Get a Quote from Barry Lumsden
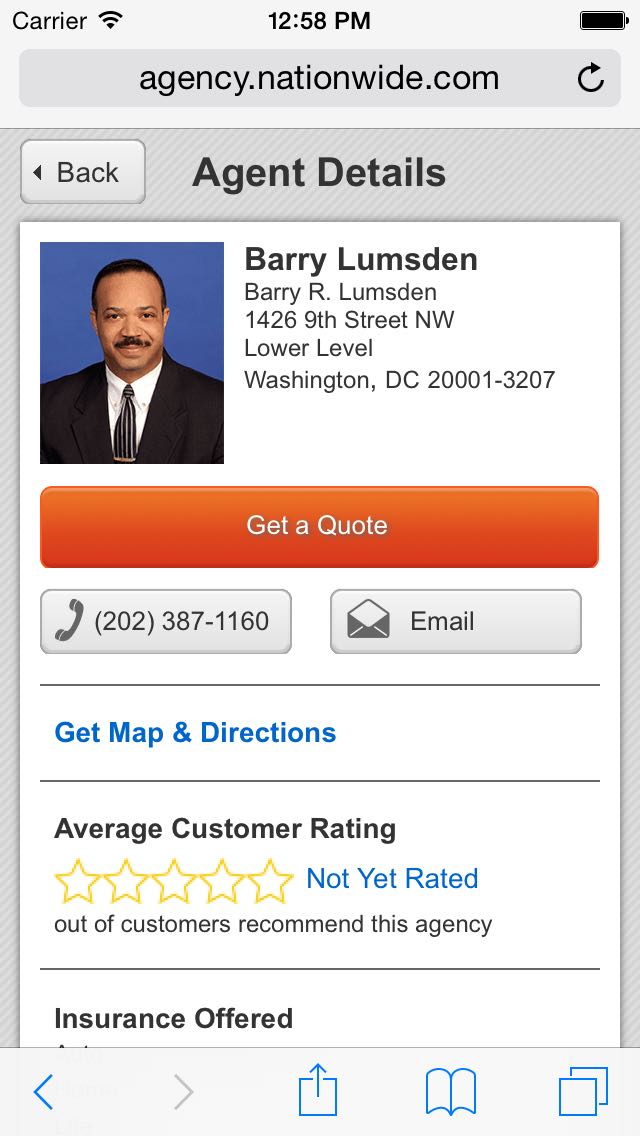This screenshot has width=640, height=1136. coord(319,527)
